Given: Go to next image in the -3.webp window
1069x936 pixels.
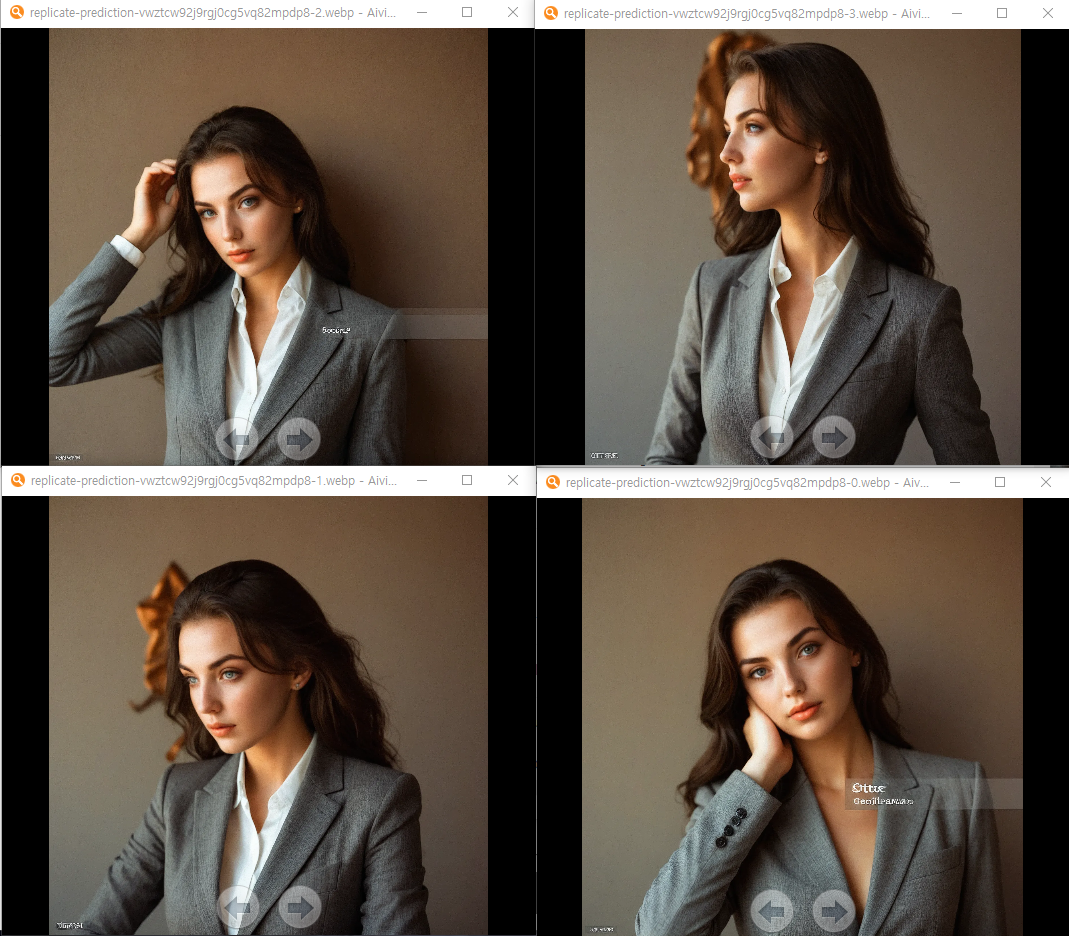Looking at the screenshot, I should tap(834, 437).
